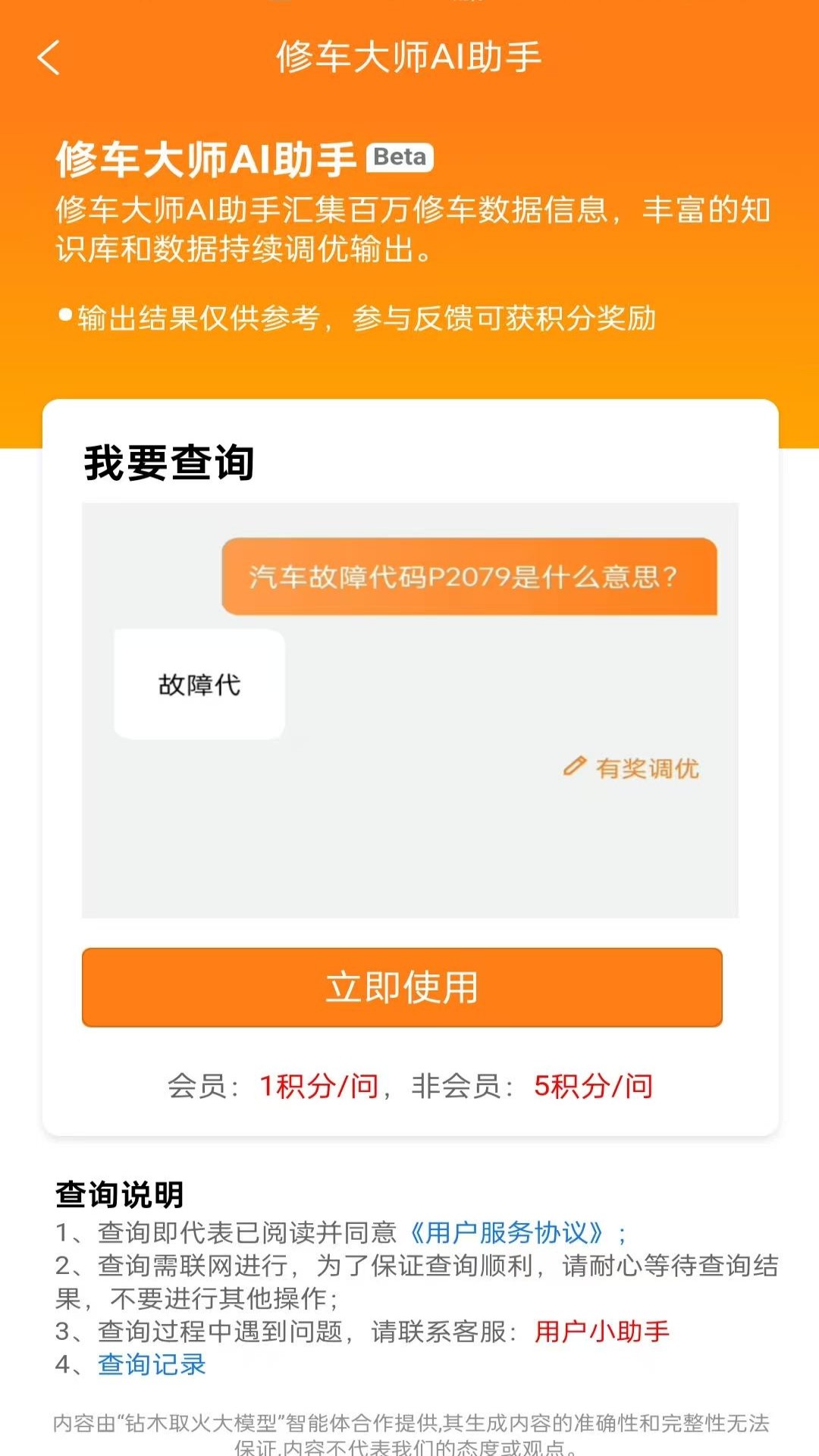Tap the chat preview demo area
Screen dimensions: 819x1456
[x=409, y=709]
